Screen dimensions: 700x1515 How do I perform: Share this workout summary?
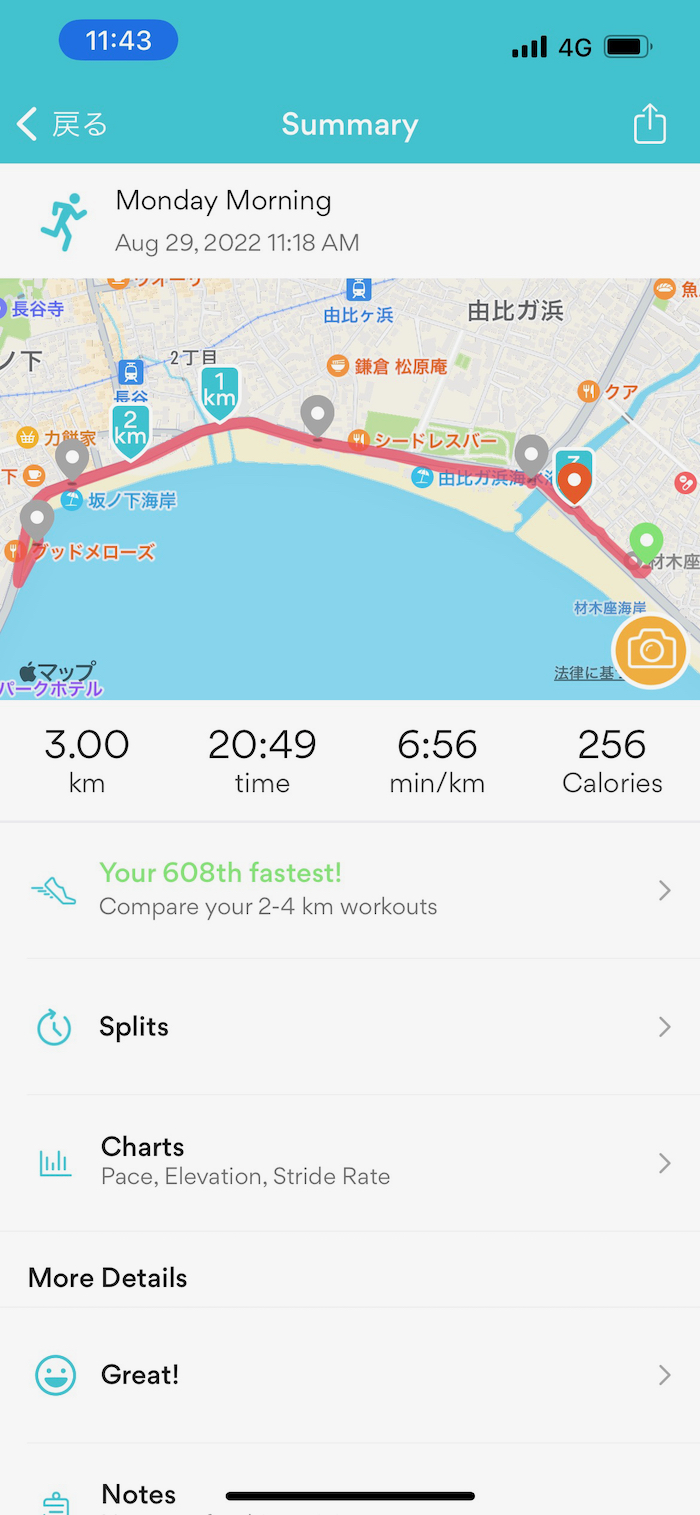click(x=649, y=125)
